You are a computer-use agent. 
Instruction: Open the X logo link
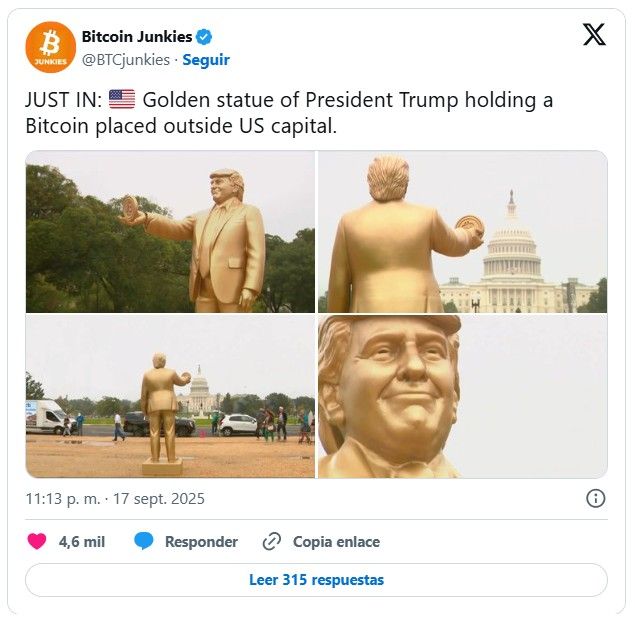point(594,35)
